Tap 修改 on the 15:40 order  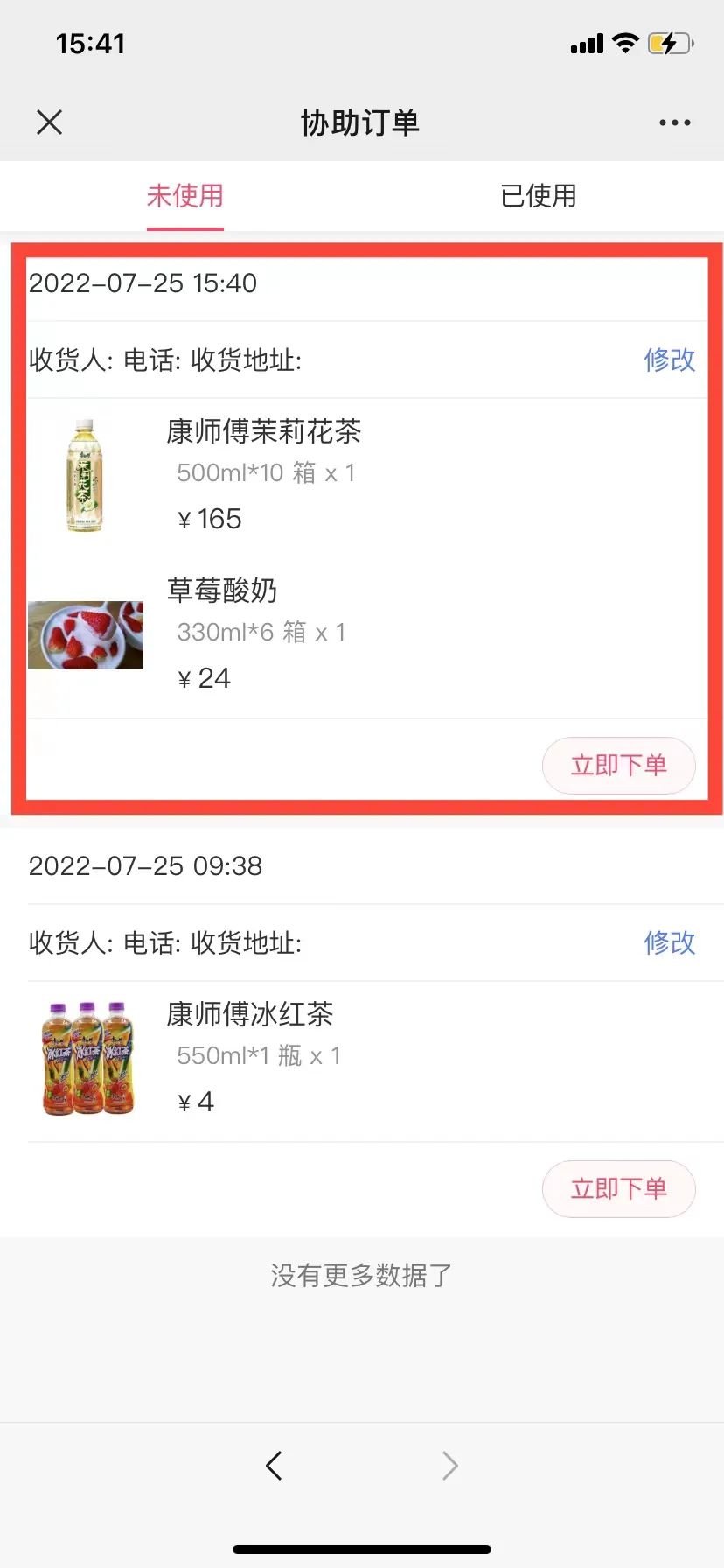pyautogui.click(x=669, y=360)
